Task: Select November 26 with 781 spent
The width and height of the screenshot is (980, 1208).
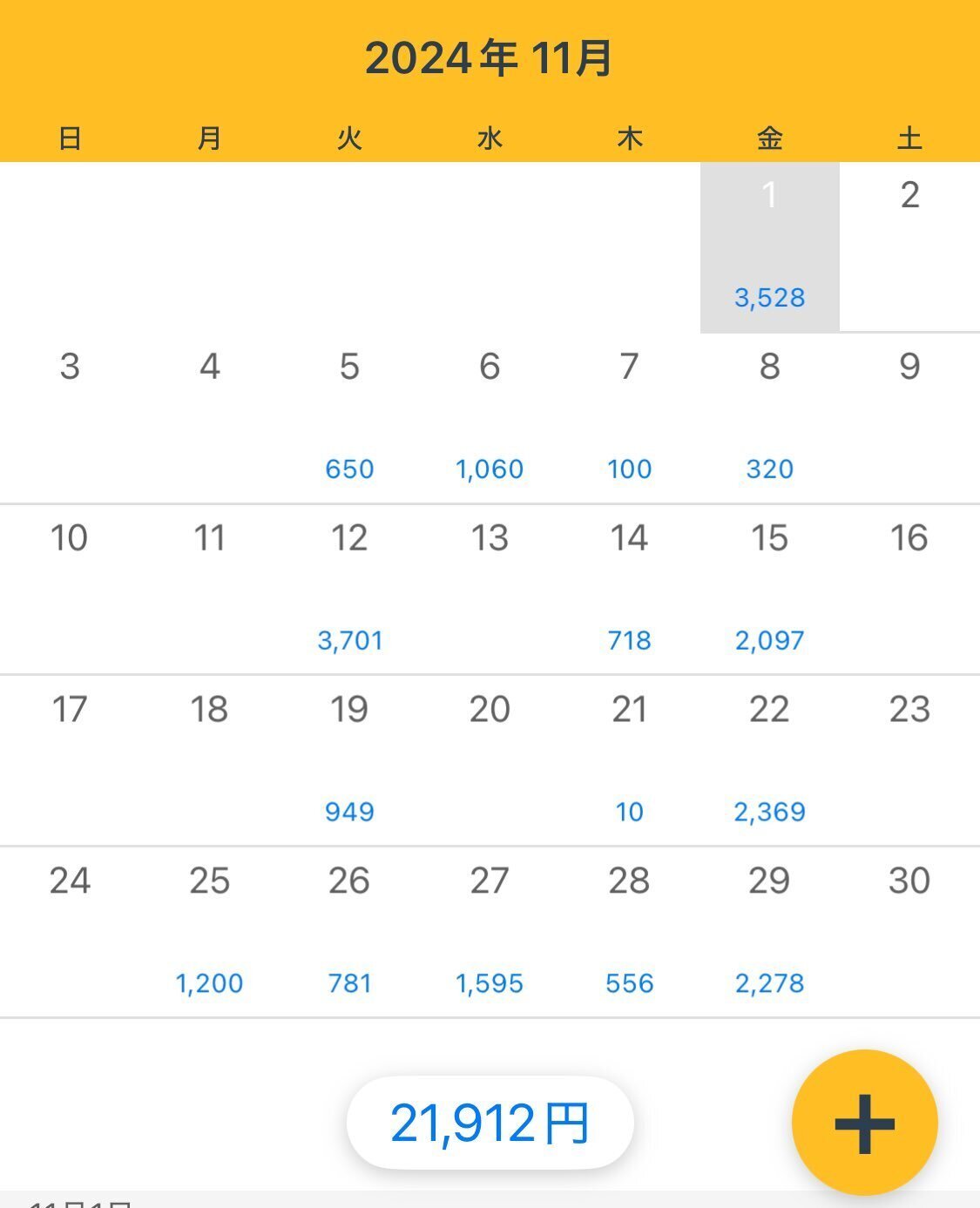Action: pyautogui.click(x=349, y=931)
